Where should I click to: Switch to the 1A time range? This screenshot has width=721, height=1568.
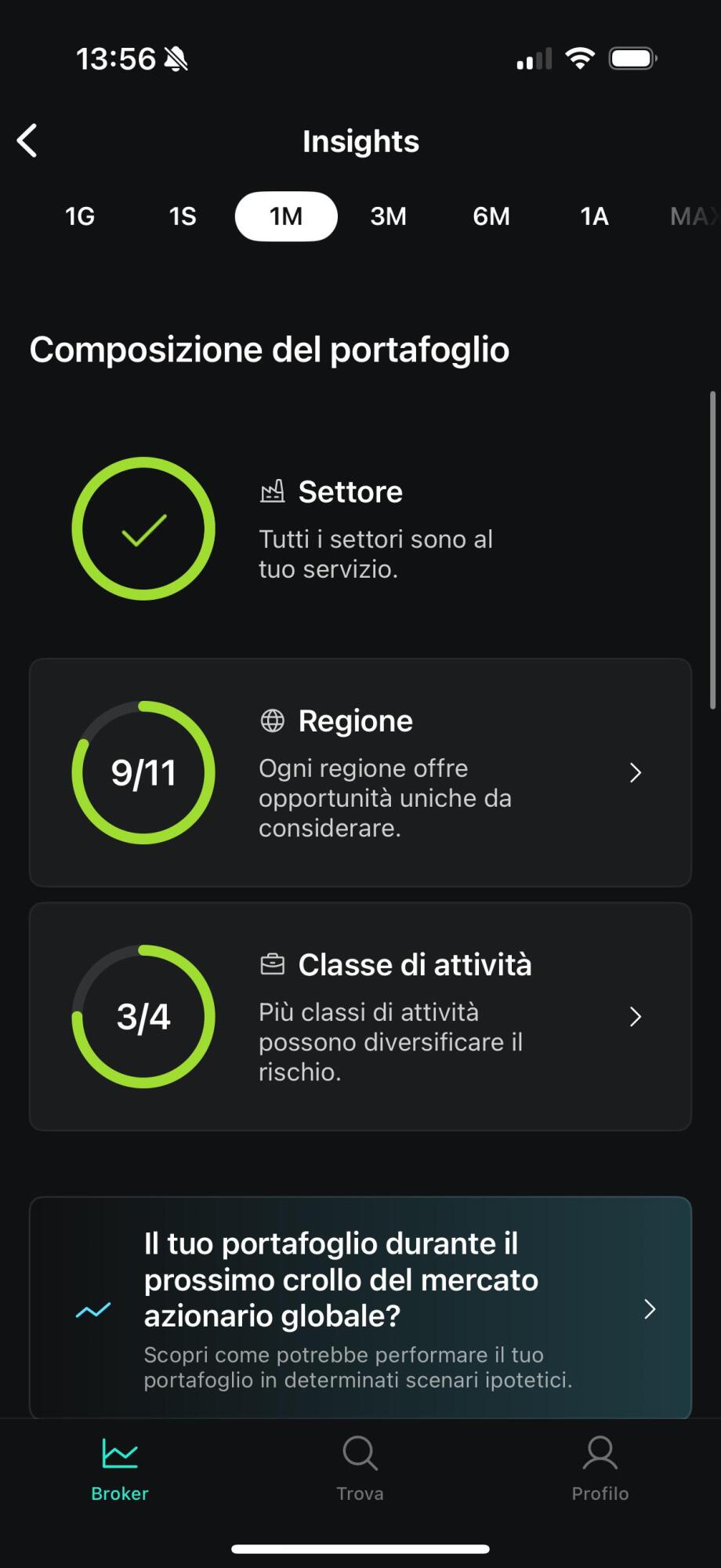[x=594, y=216]
